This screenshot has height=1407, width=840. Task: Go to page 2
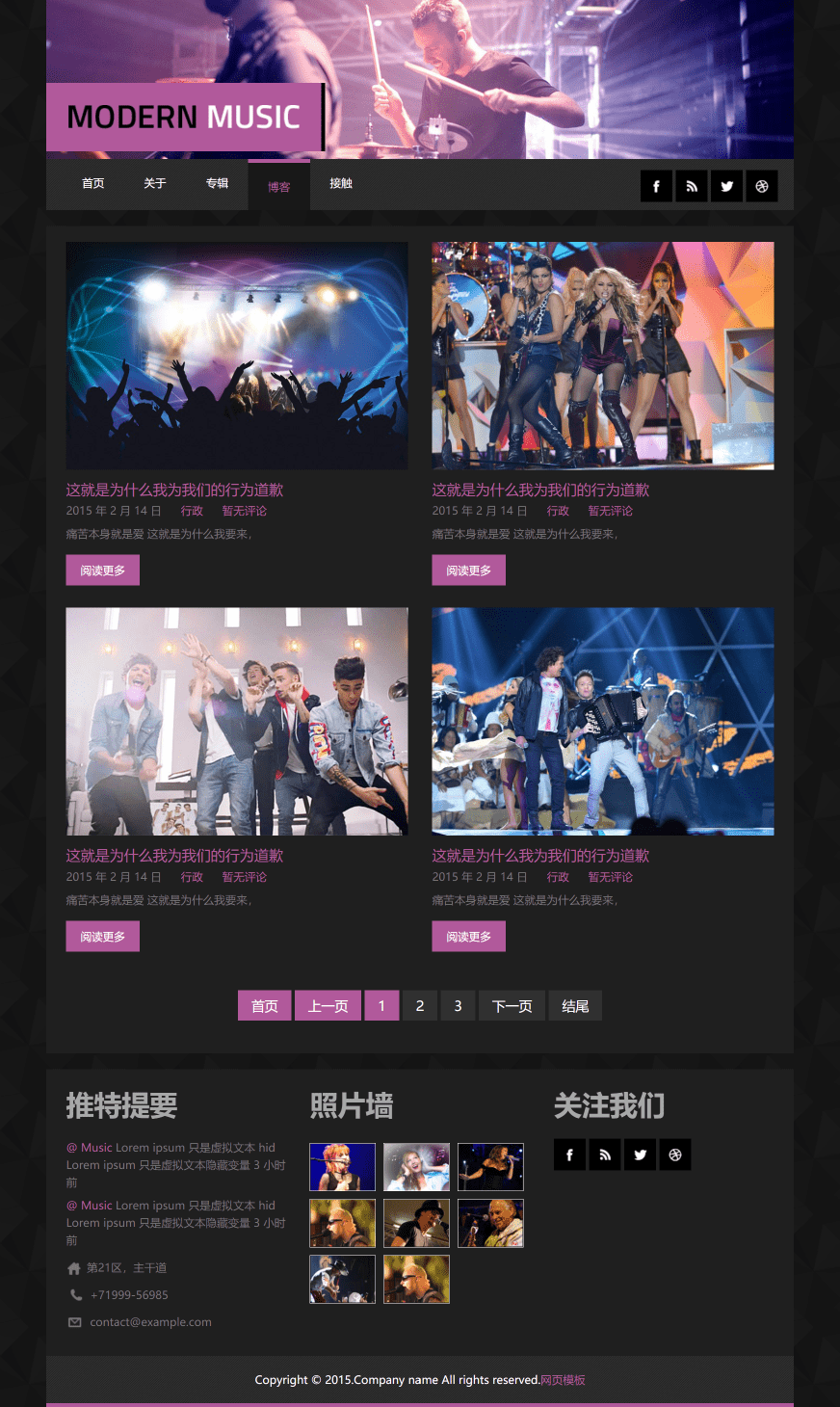click(420, 1006)
